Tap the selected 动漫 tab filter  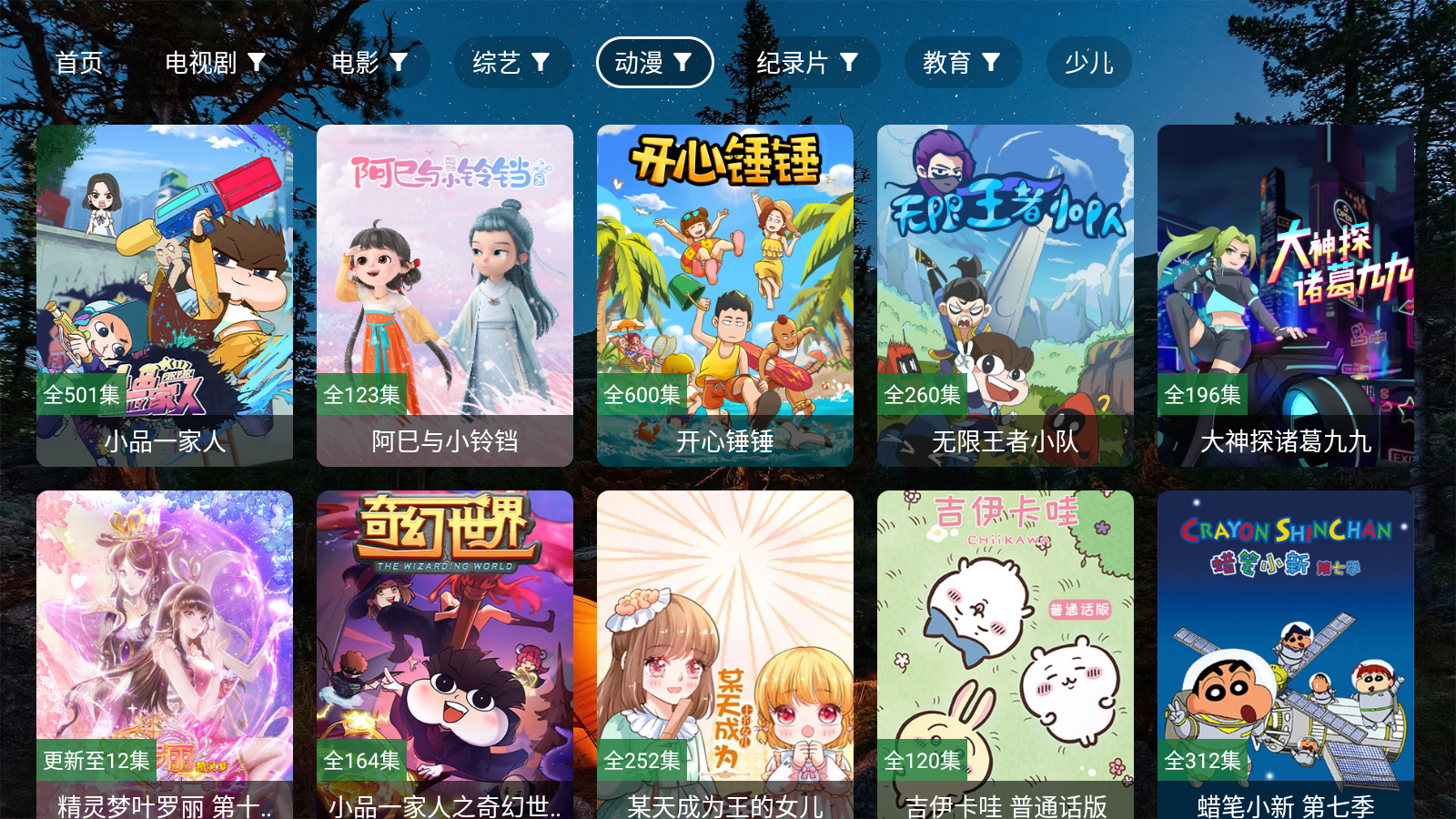(654, 63)
